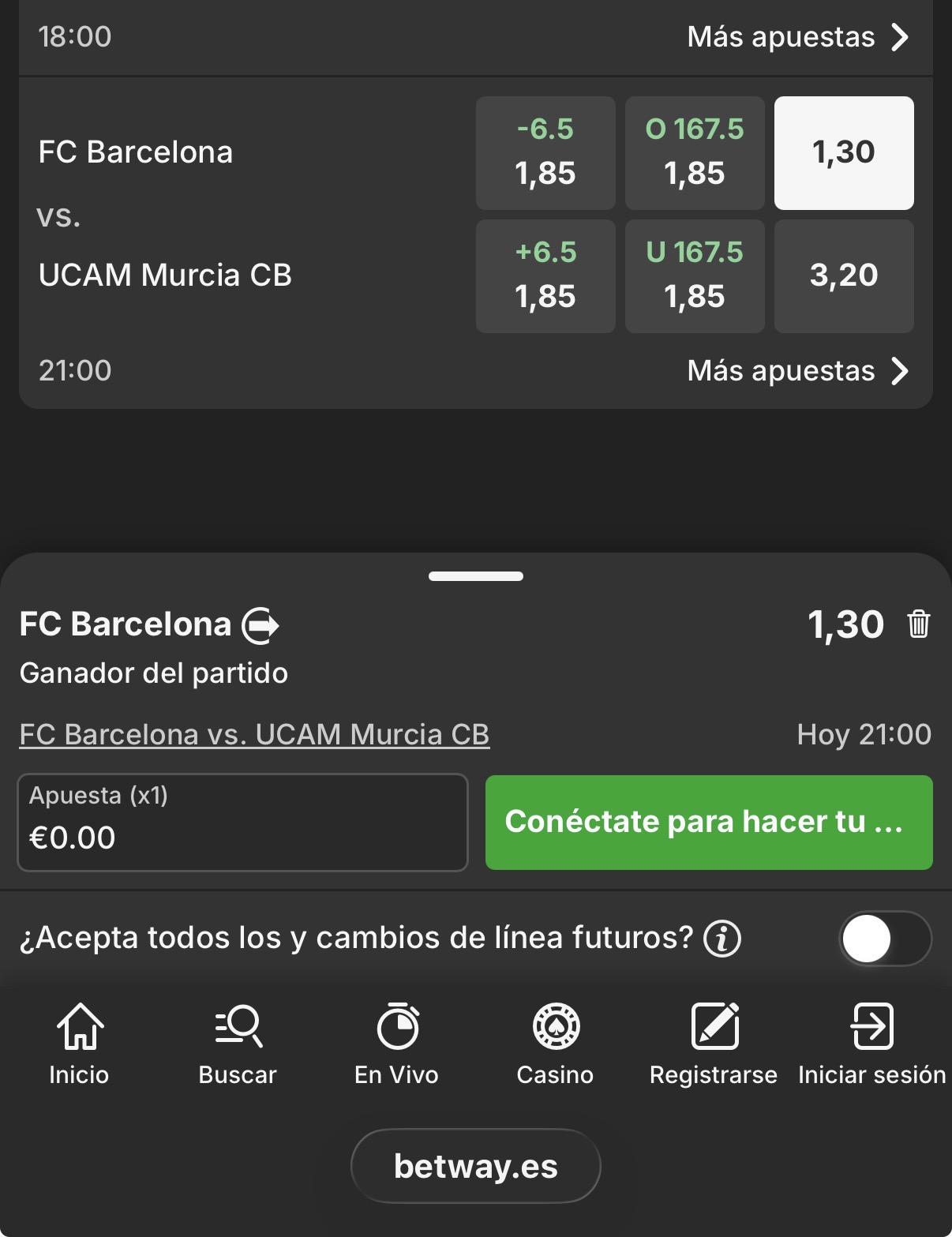This screenshot has height=1237, width=952.
Task: Deselect FC Barcelona winner odds 1,30
Action: click(844, 152)
